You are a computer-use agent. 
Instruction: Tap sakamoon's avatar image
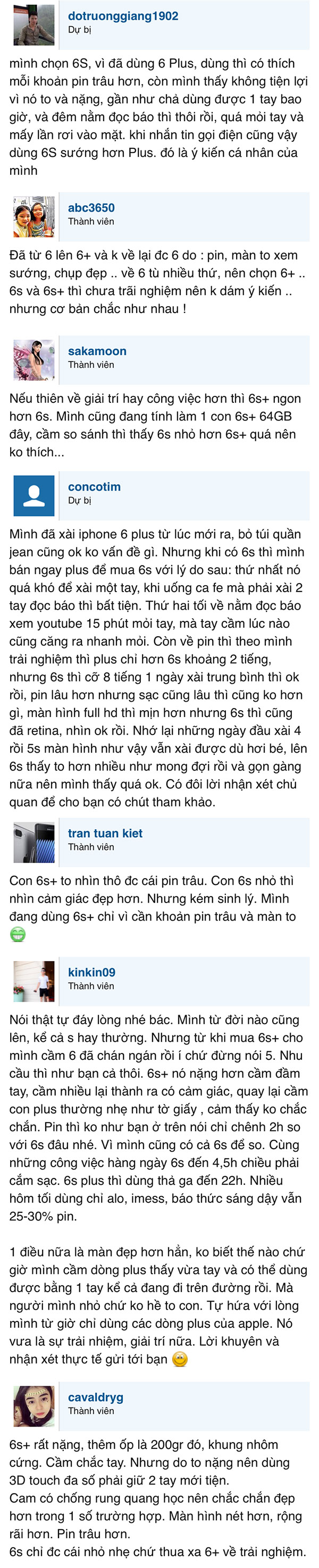(34, 360)
